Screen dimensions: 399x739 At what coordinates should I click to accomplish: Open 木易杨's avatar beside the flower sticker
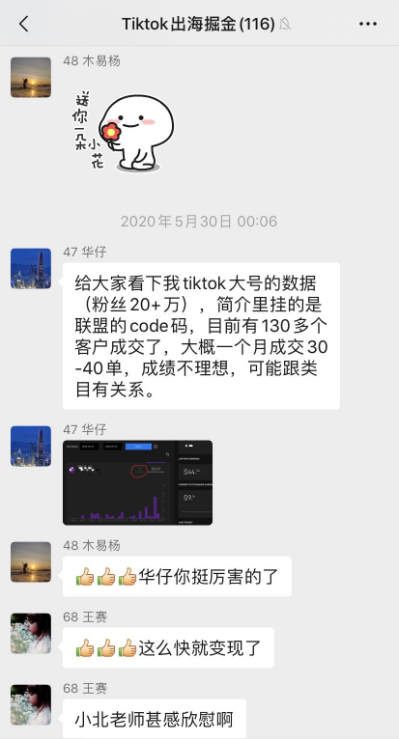click(31, 77)
